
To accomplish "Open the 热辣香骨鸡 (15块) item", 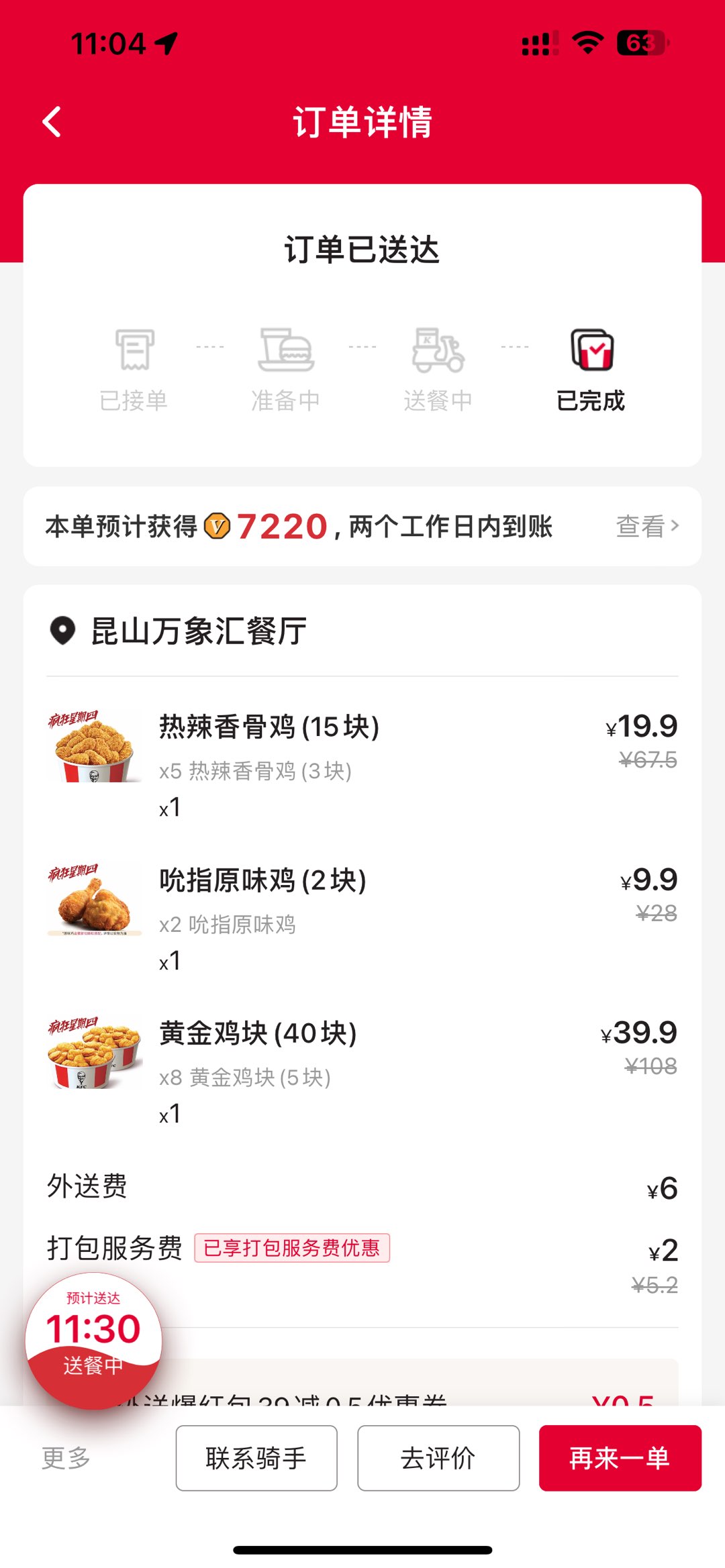I will (x=269, y=727).
